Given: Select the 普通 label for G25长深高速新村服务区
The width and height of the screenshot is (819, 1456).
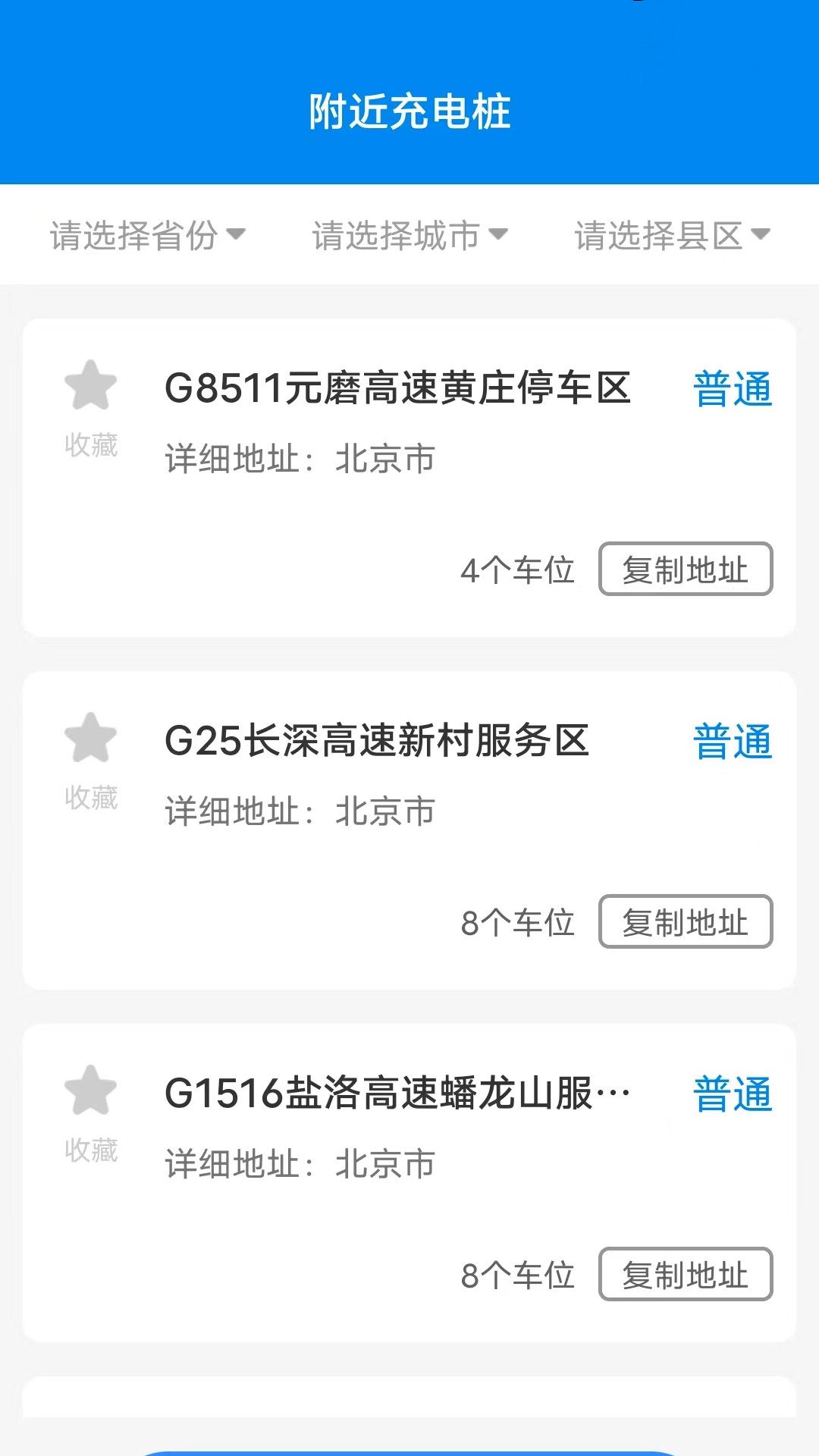Looking at the screenshot, I should pos(732,743).
